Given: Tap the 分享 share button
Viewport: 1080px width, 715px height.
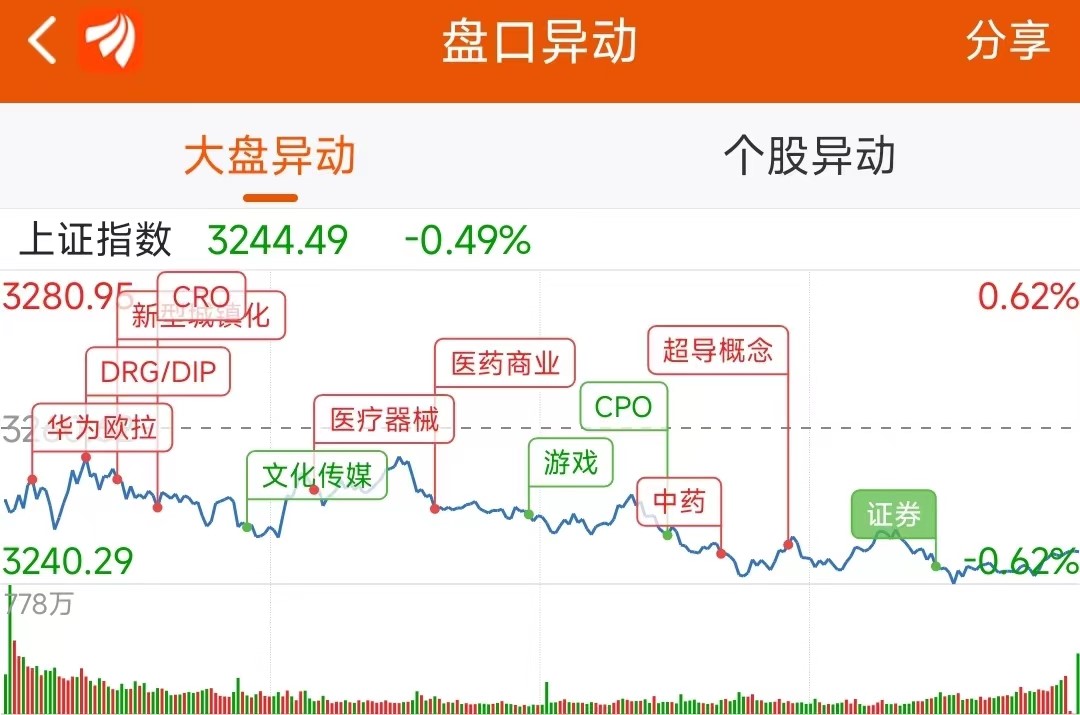Looking at the screenshot, I should (1007, 42).
